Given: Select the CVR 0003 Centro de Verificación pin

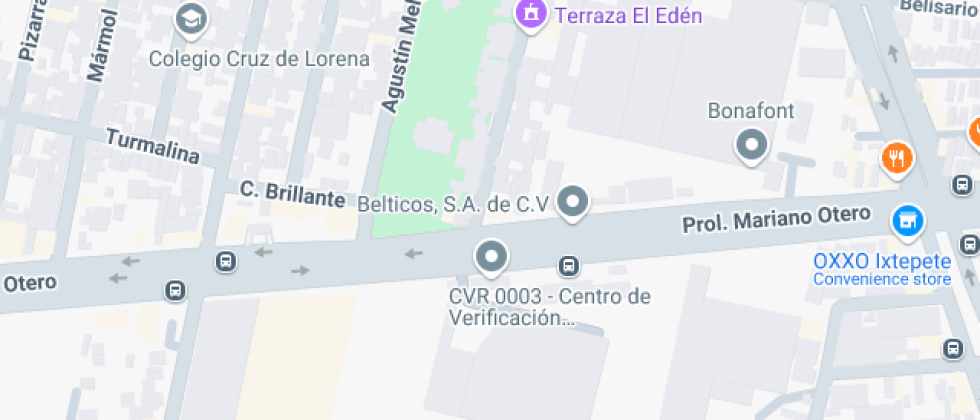Looking at the screenshot, I should (x=491, y=256).
